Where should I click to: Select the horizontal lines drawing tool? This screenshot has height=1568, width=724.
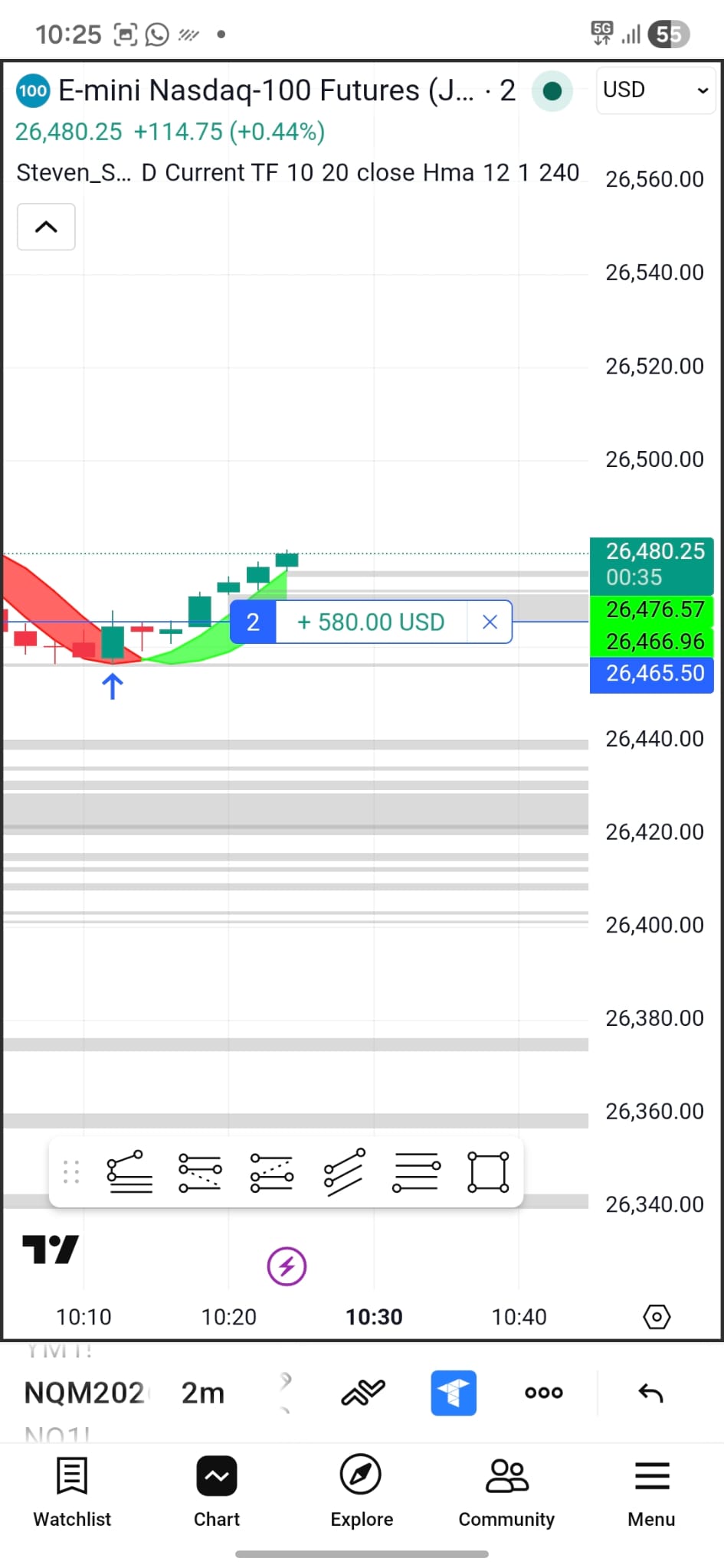[416, 1171]
